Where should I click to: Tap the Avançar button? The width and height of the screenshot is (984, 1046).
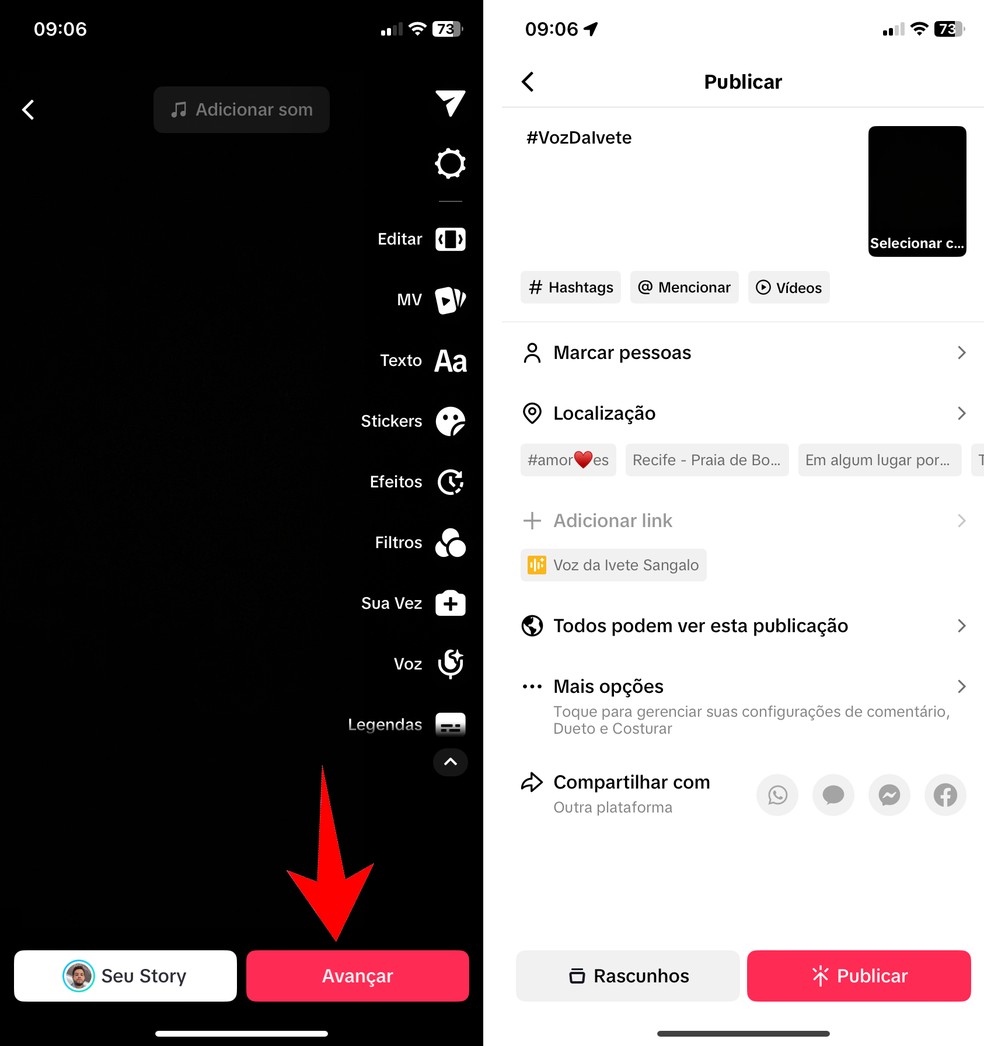[x=357, y=976]
